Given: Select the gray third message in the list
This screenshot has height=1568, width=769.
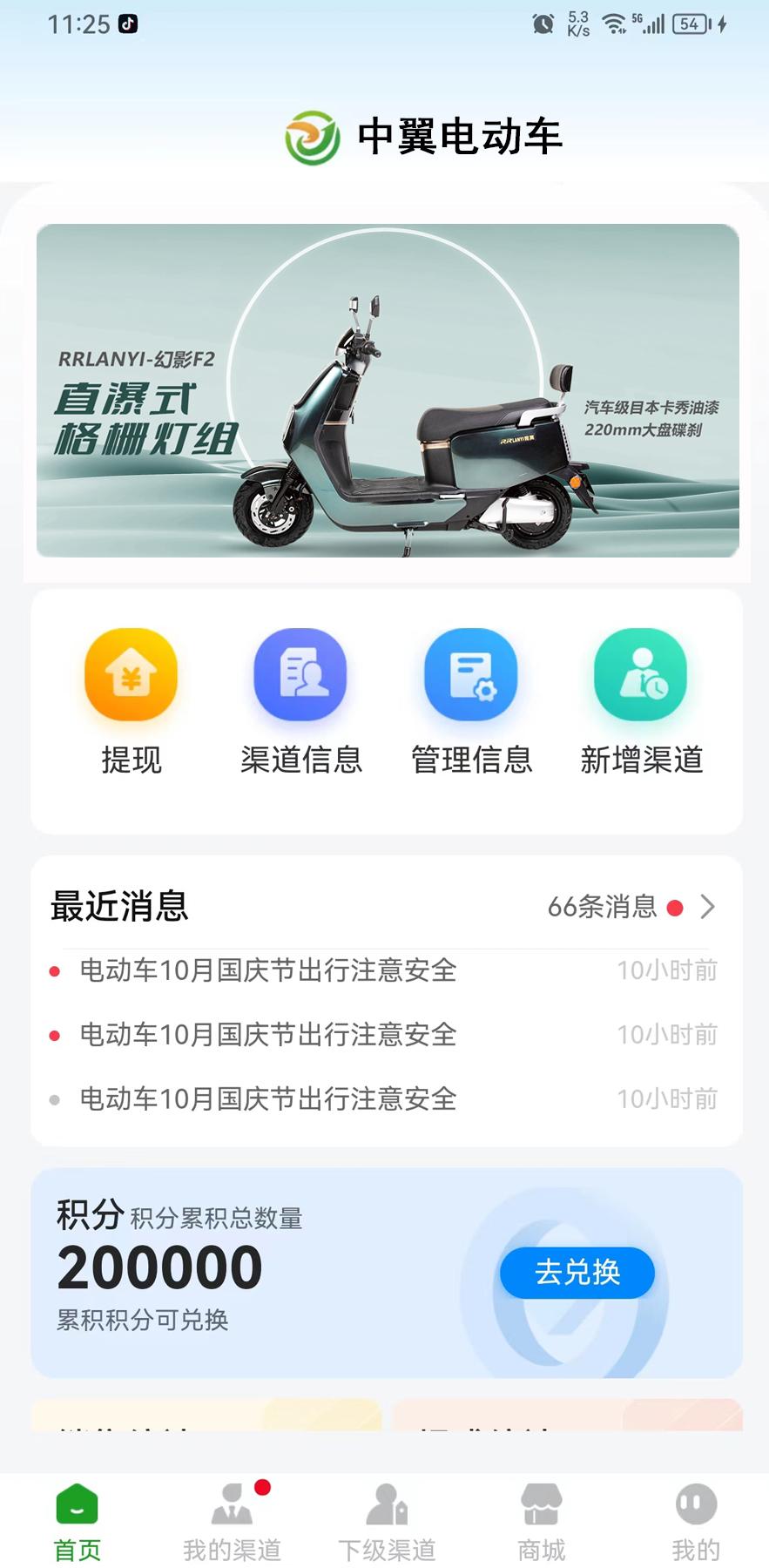Looking at the screenshot, I should coord(267,1099).
